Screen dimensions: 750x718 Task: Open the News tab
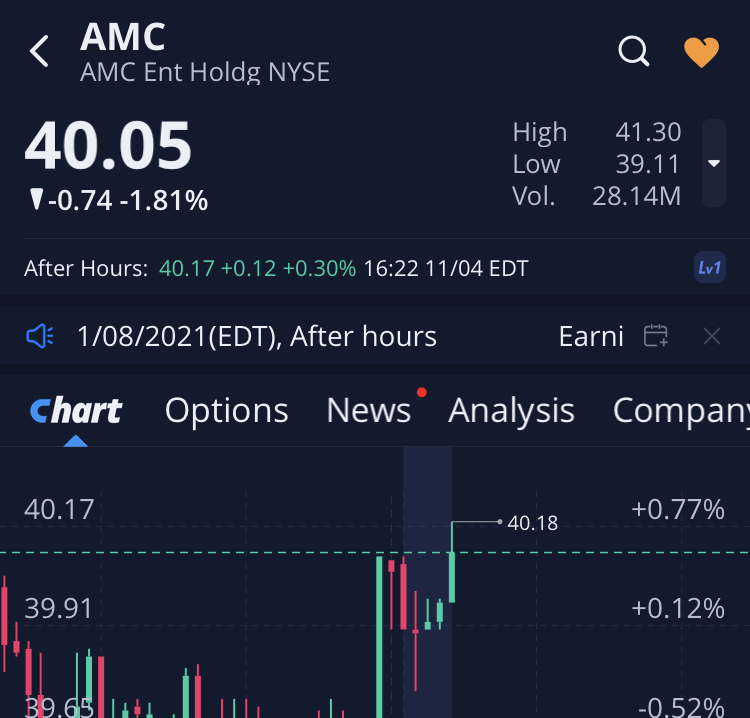coord(369,410)
